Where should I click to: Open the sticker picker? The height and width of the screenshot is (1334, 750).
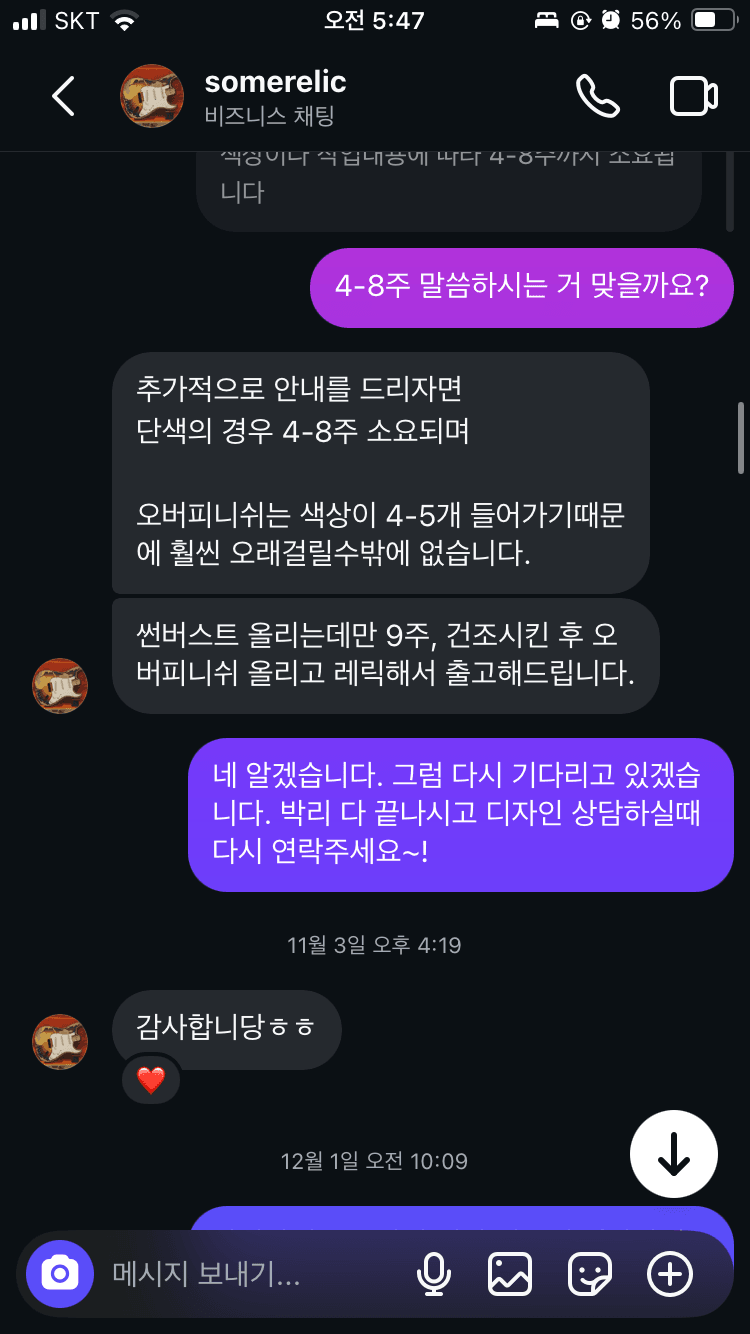(x=589, y=1273)
